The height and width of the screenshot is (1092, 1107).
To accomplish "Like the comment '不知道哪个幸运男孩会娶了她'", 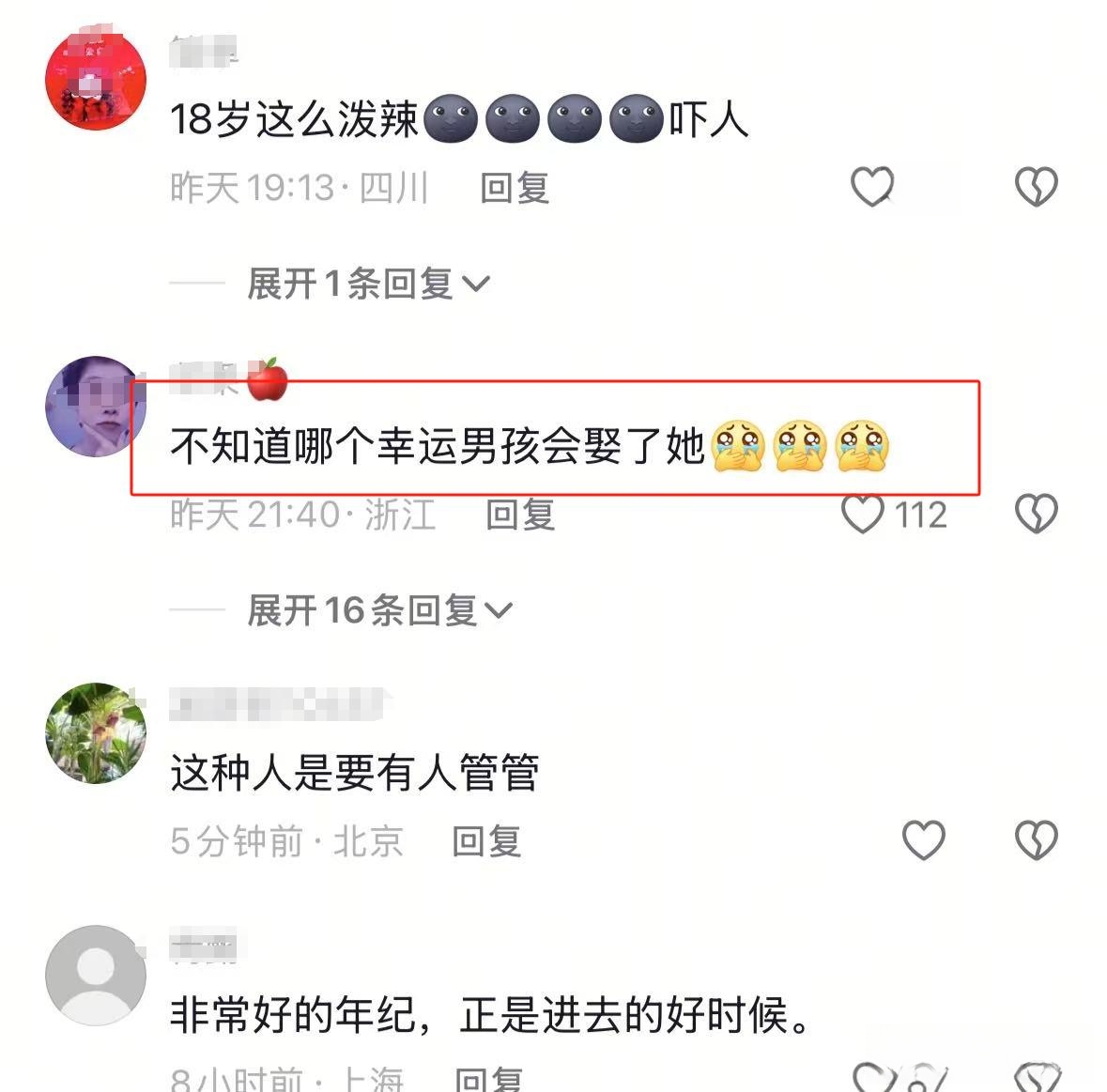I will click(x=863, y=514).
